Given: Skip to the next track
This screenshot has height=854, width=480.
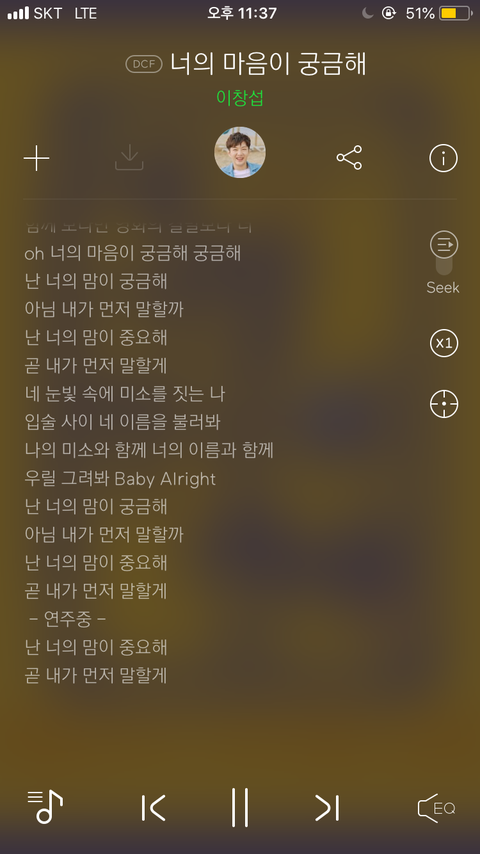Looking at the screenshot, I should pyautogui.click(x=327, y=808).
